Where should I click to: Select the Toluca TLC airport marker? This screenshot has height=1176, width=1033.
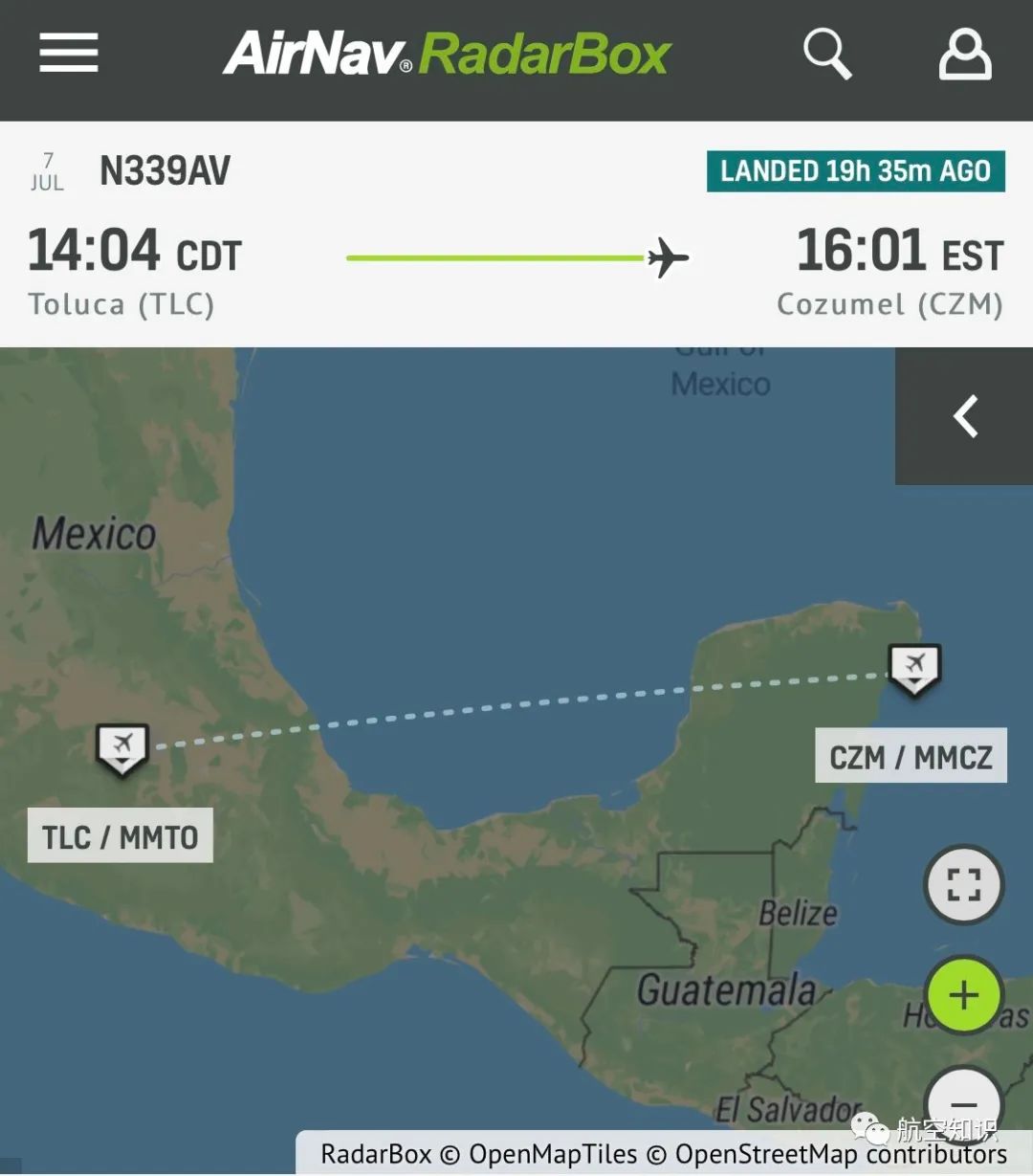[122, 746]
